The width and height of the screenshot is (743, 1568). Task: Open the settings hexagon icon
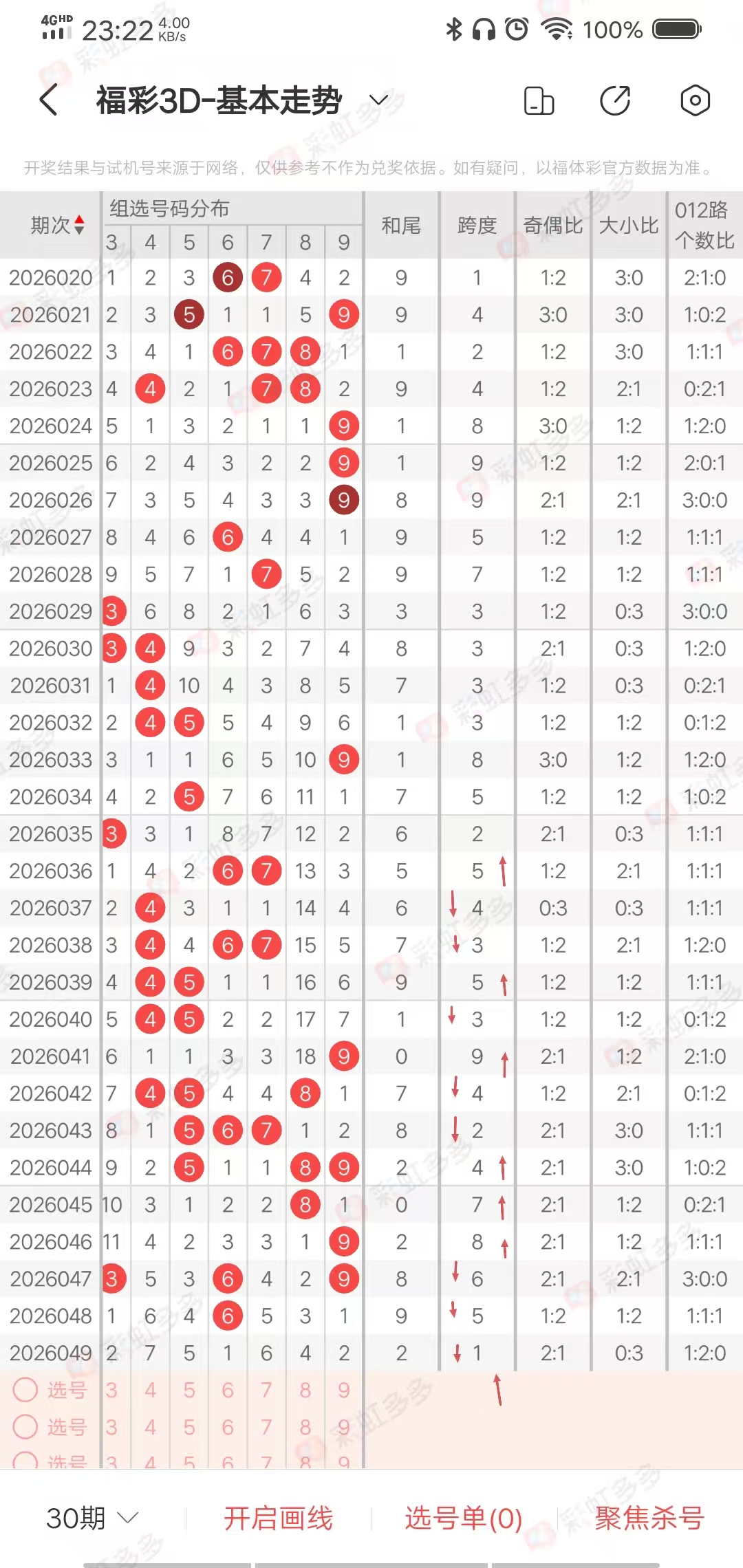(x=695, y=100)
